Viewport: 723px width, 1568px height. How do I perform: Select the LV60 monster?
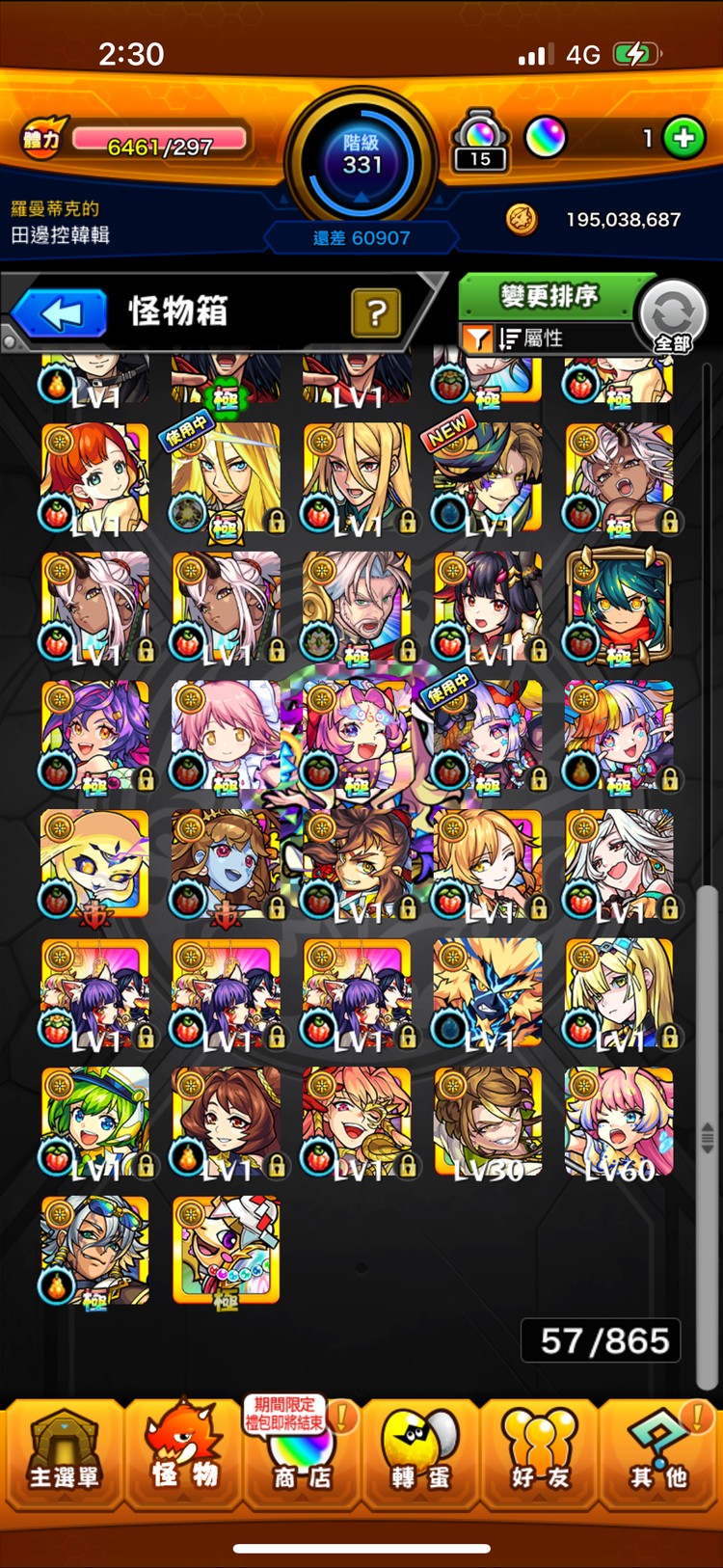click(x=619, y=1122)
